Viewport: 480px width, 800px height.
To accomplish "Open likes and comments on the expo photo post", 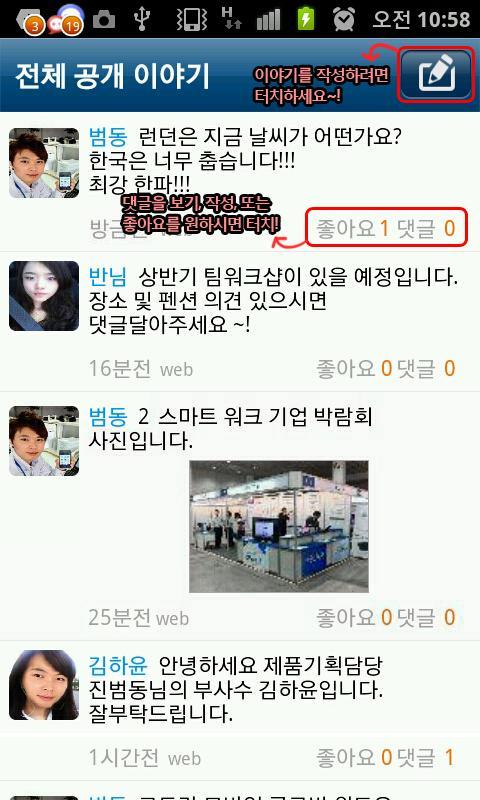I will click(x=386, y=617).
